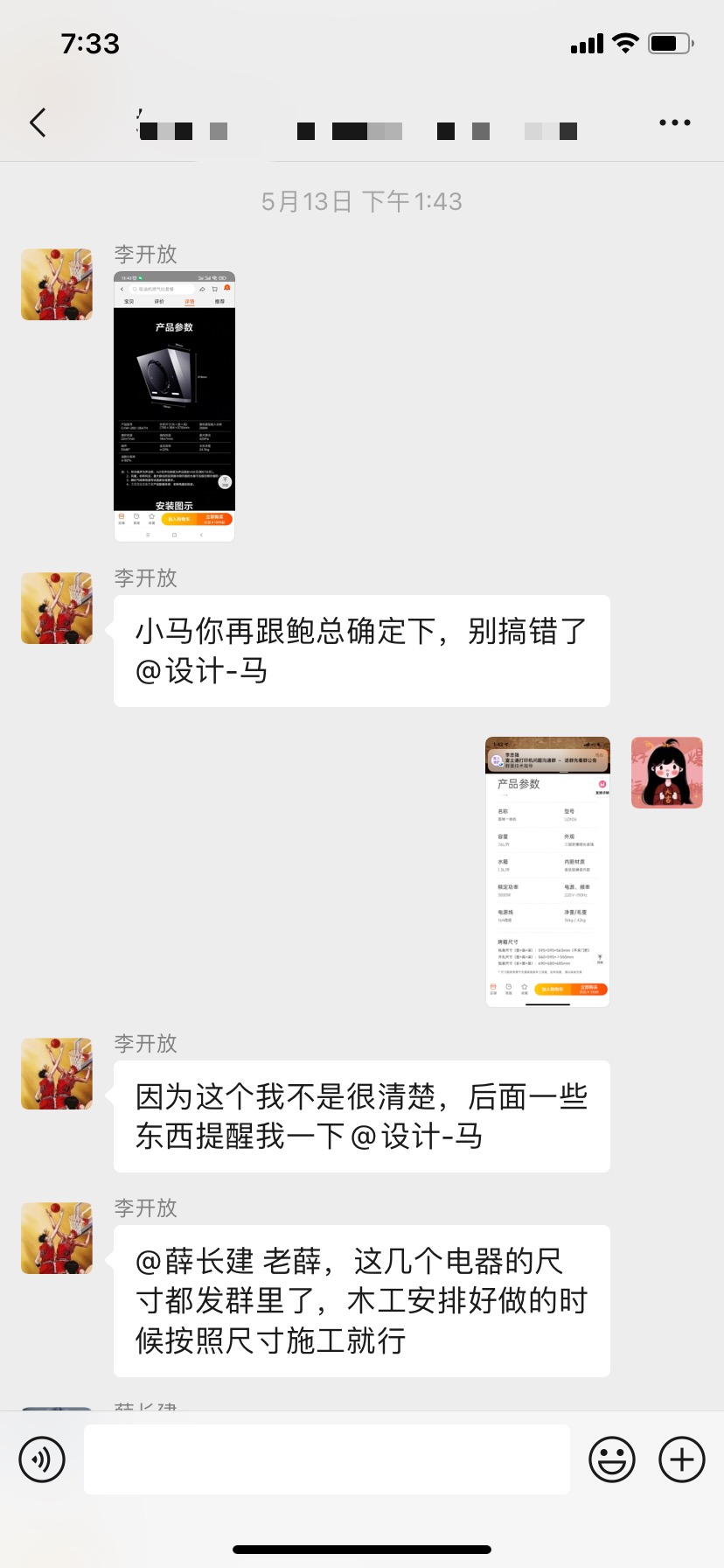This screenshot has height=1568, width=724.
Task: Open the group chat options menu
Action: [674, 122]
